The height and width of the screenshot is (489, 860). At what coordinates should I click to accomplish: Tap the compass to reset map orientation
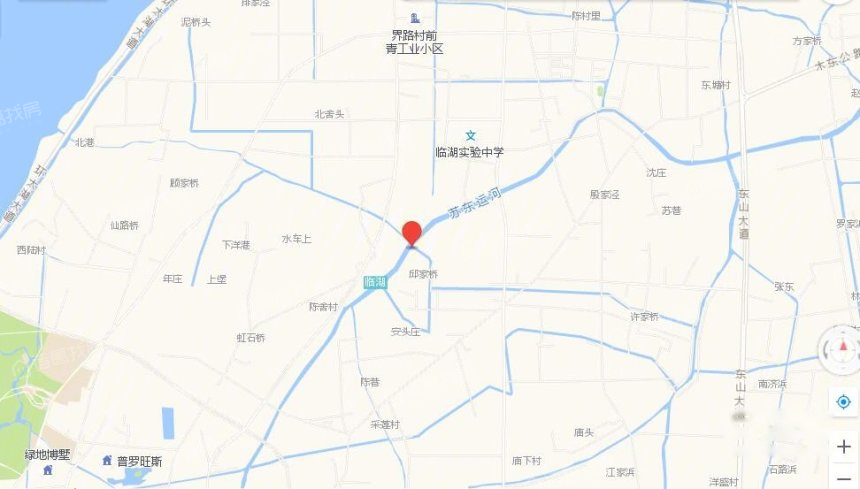click(x=843, y=349)
